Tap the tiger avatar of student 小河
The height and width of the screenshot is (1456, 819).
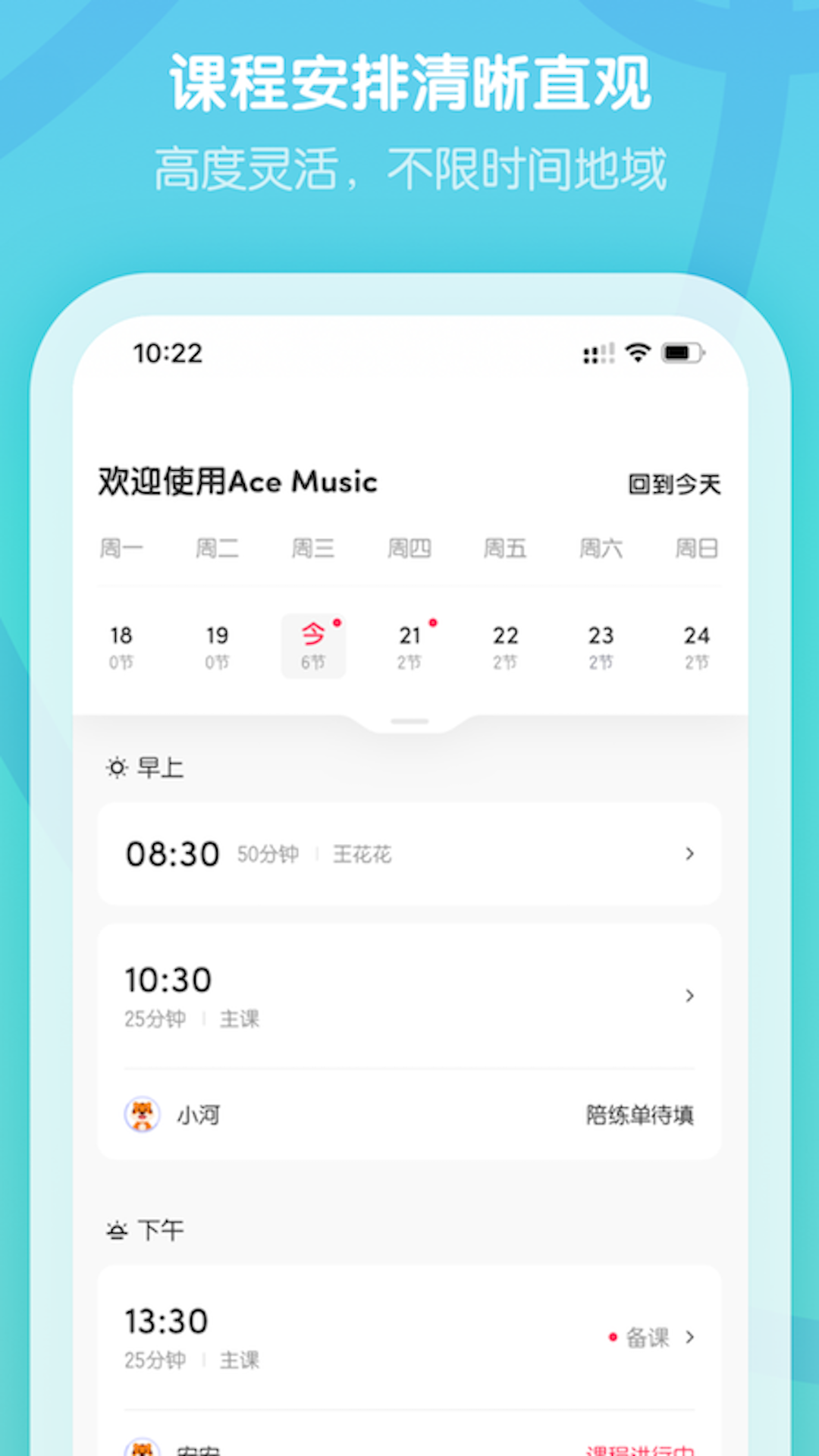(140, 1115)
